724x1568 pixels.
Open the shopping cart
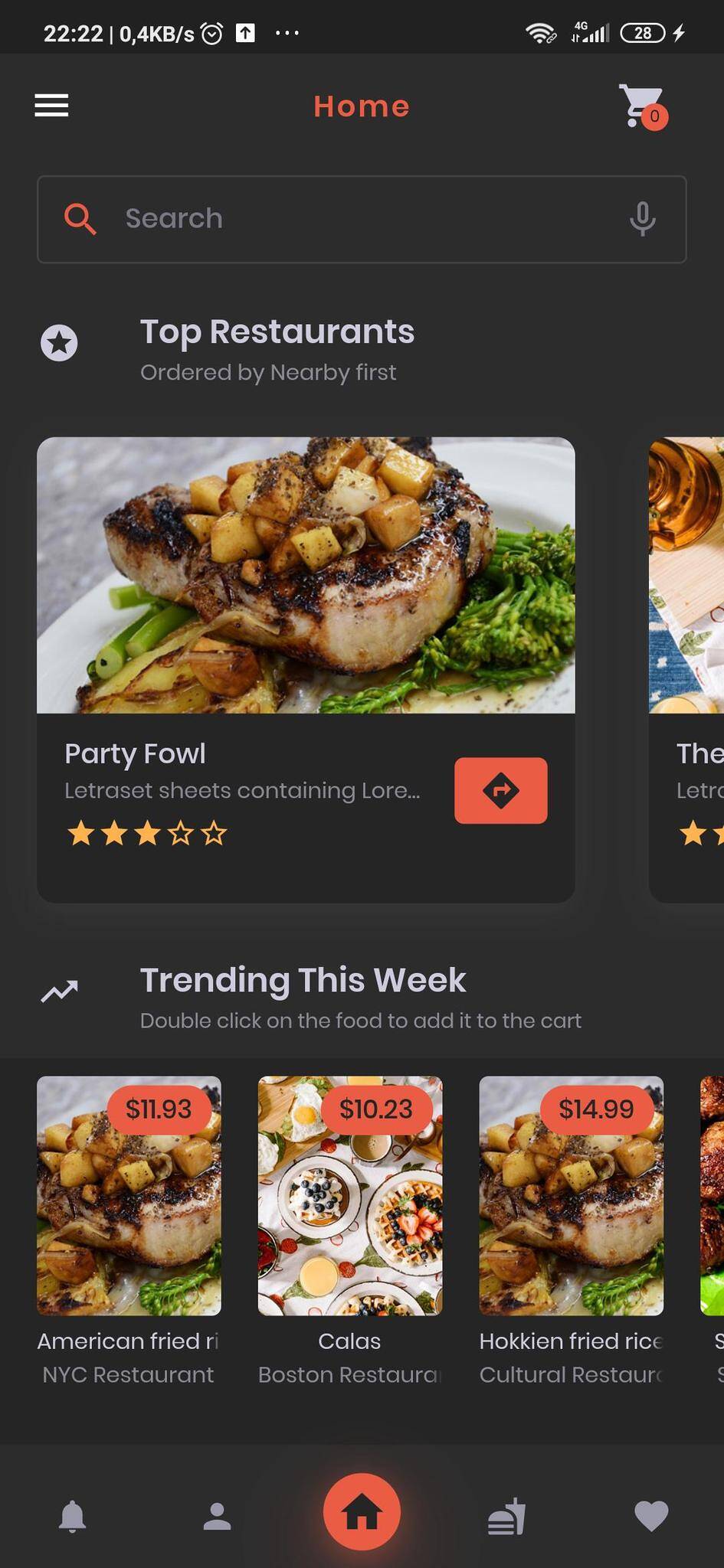click(x=642, y=106)
